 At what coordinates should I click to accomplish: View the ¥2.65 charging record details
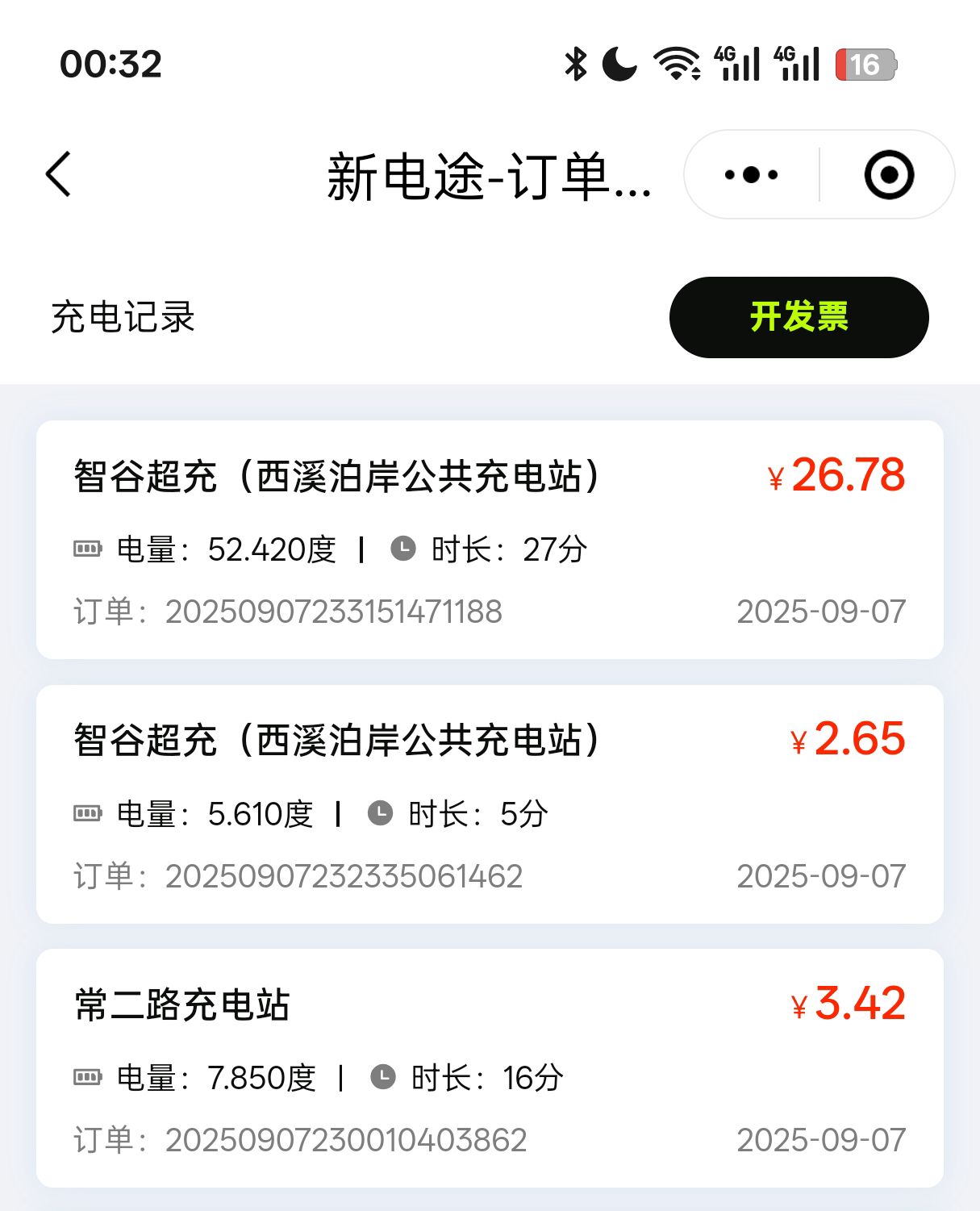click(490, 804)
